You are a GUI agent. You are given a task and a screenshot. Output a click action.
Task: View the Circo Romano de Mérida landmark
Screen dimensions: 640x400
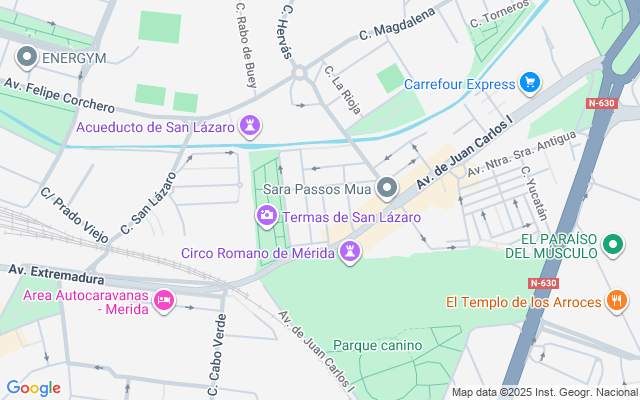coord(350,253)
